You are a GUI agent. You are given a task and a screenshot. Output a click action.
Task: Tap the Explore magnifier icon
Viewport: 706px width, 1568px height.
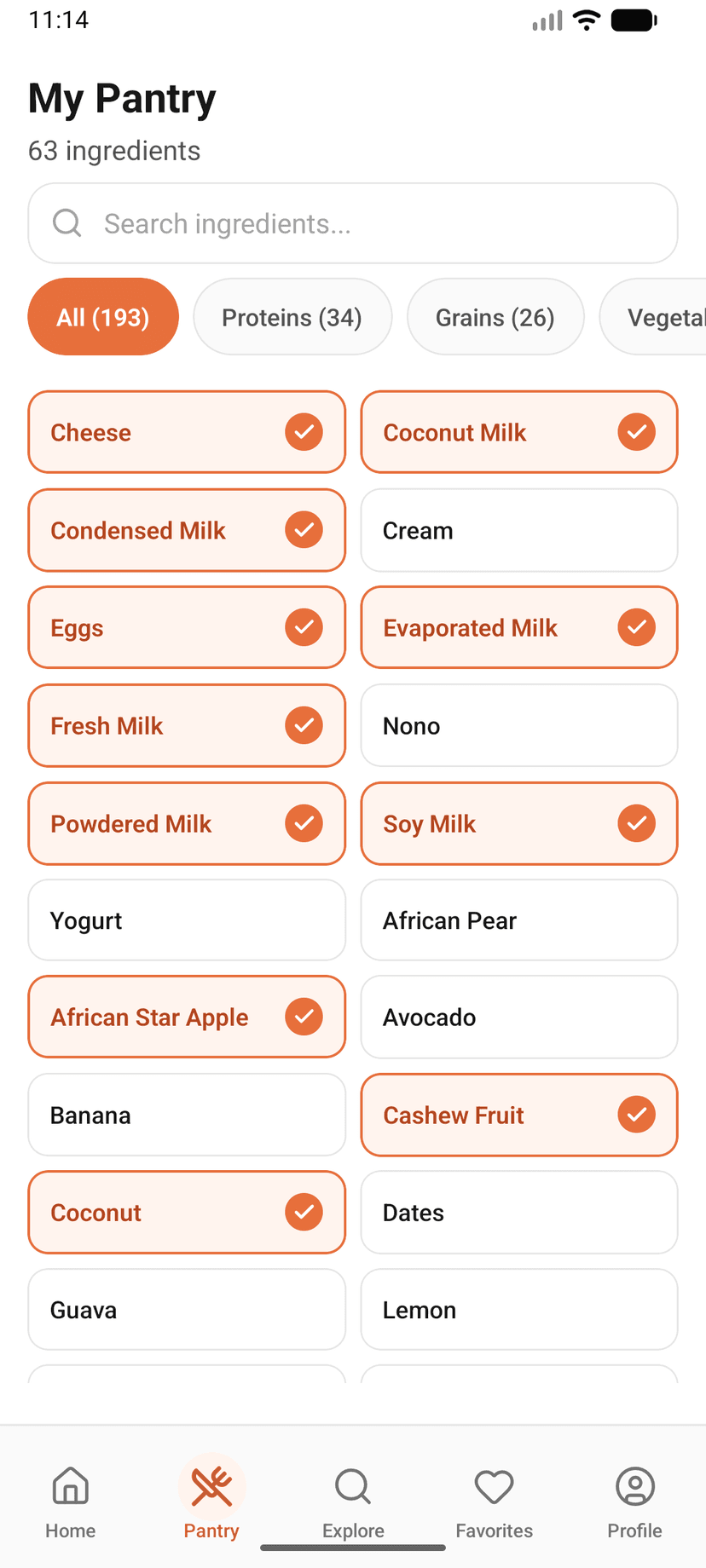coord(352,1487)
